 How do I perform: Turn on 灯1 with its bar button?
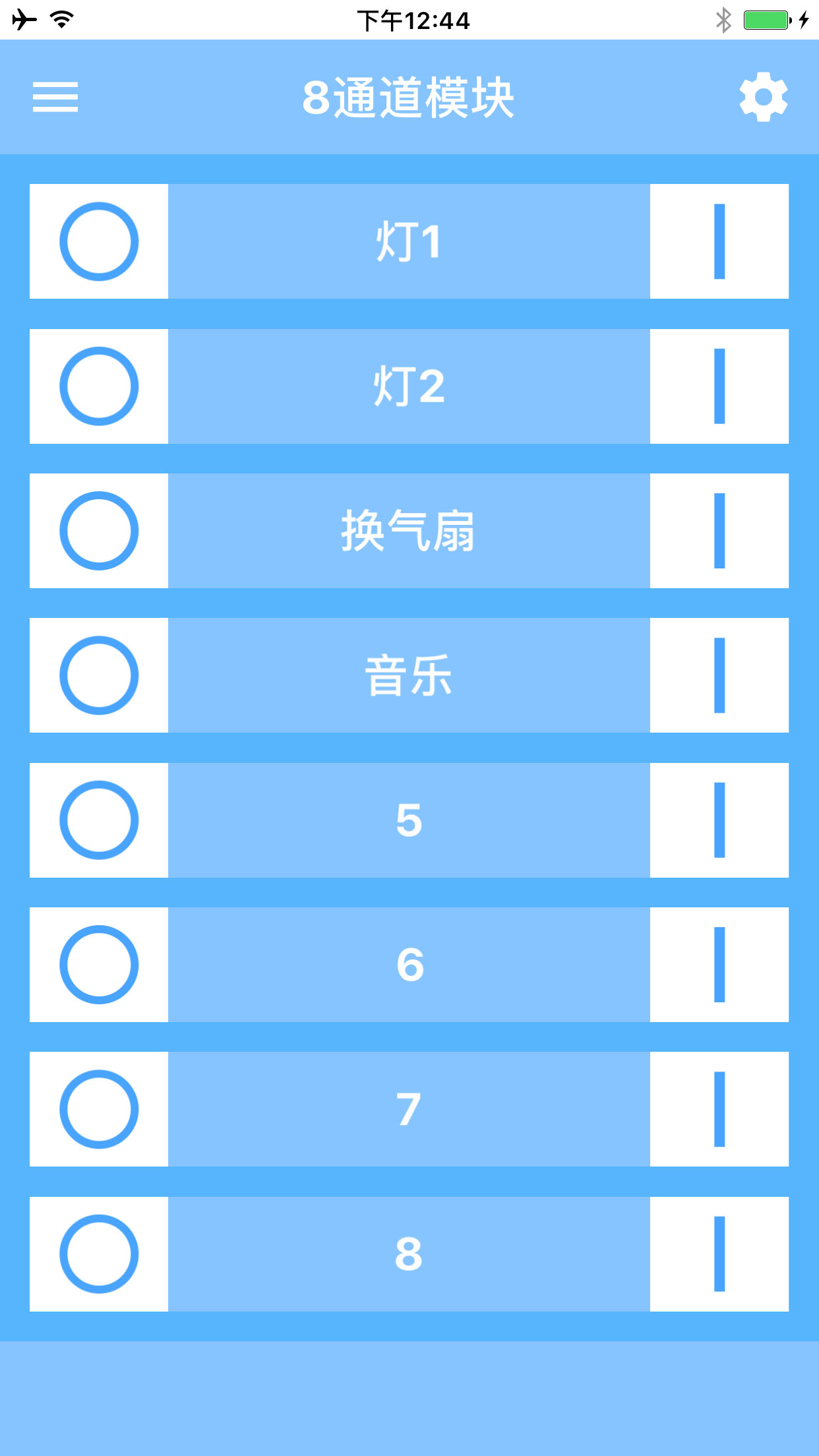click(719, 241)
